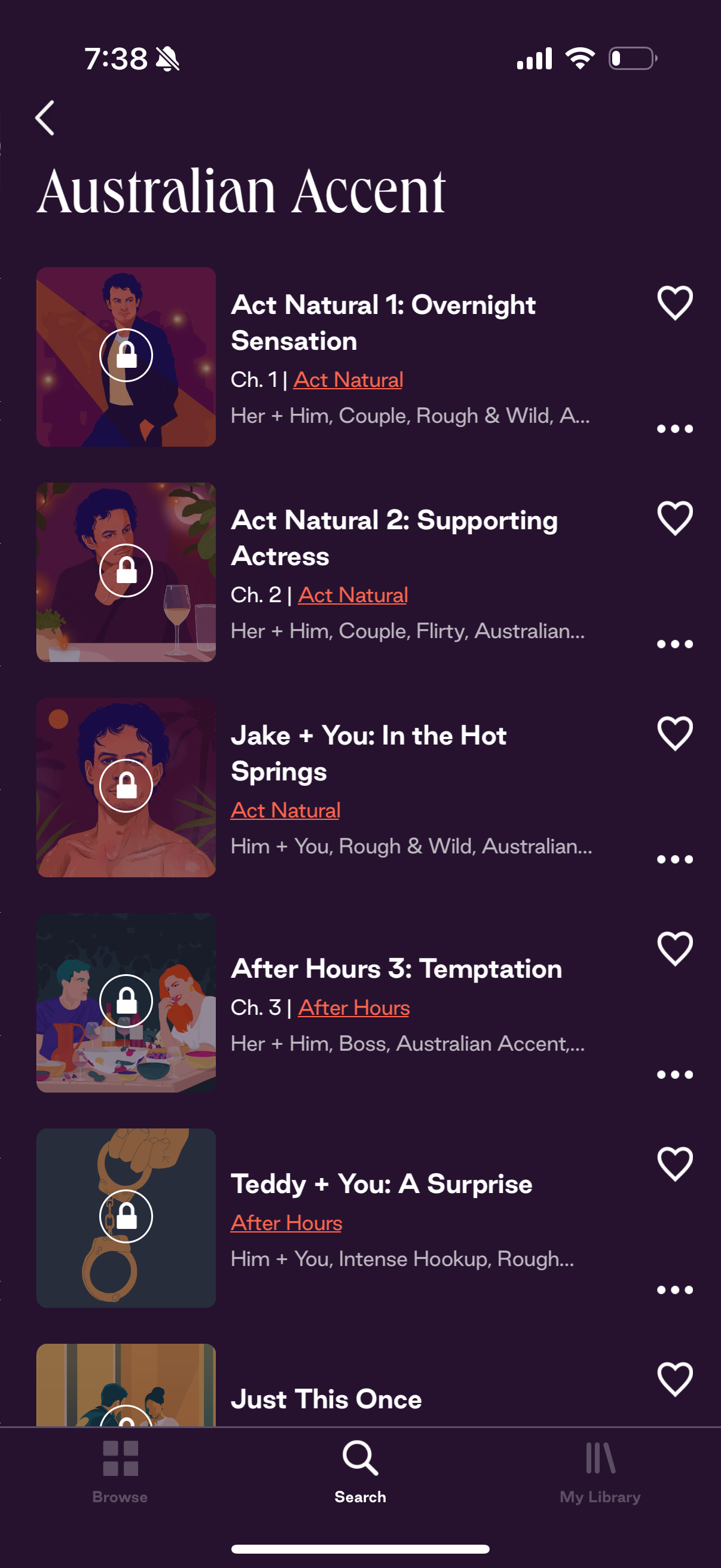Favorite Act Natural 1: Overnight Sensation
The width and height of the screenshot is (721, 1568).
675,303
